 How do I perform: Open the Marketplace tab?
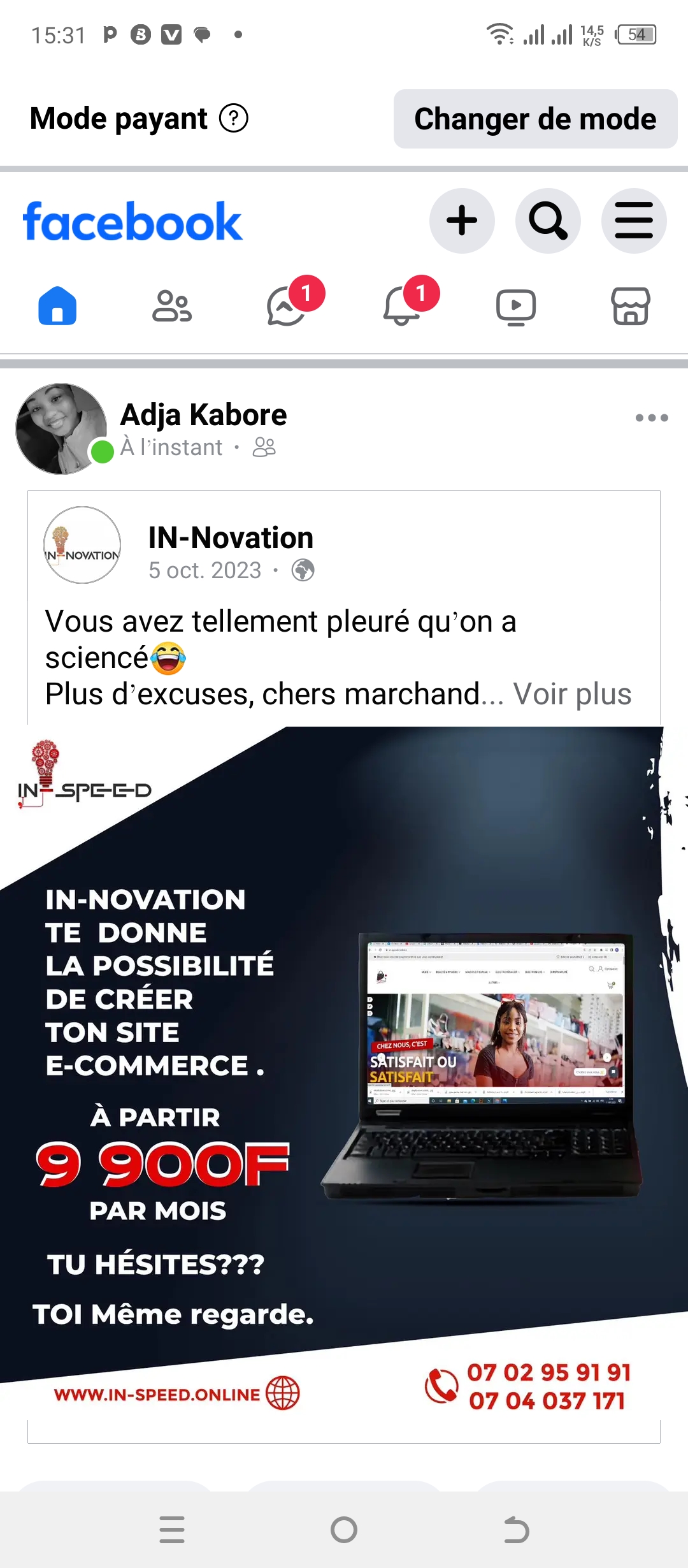pyautogui.click(x=631, y=307)
